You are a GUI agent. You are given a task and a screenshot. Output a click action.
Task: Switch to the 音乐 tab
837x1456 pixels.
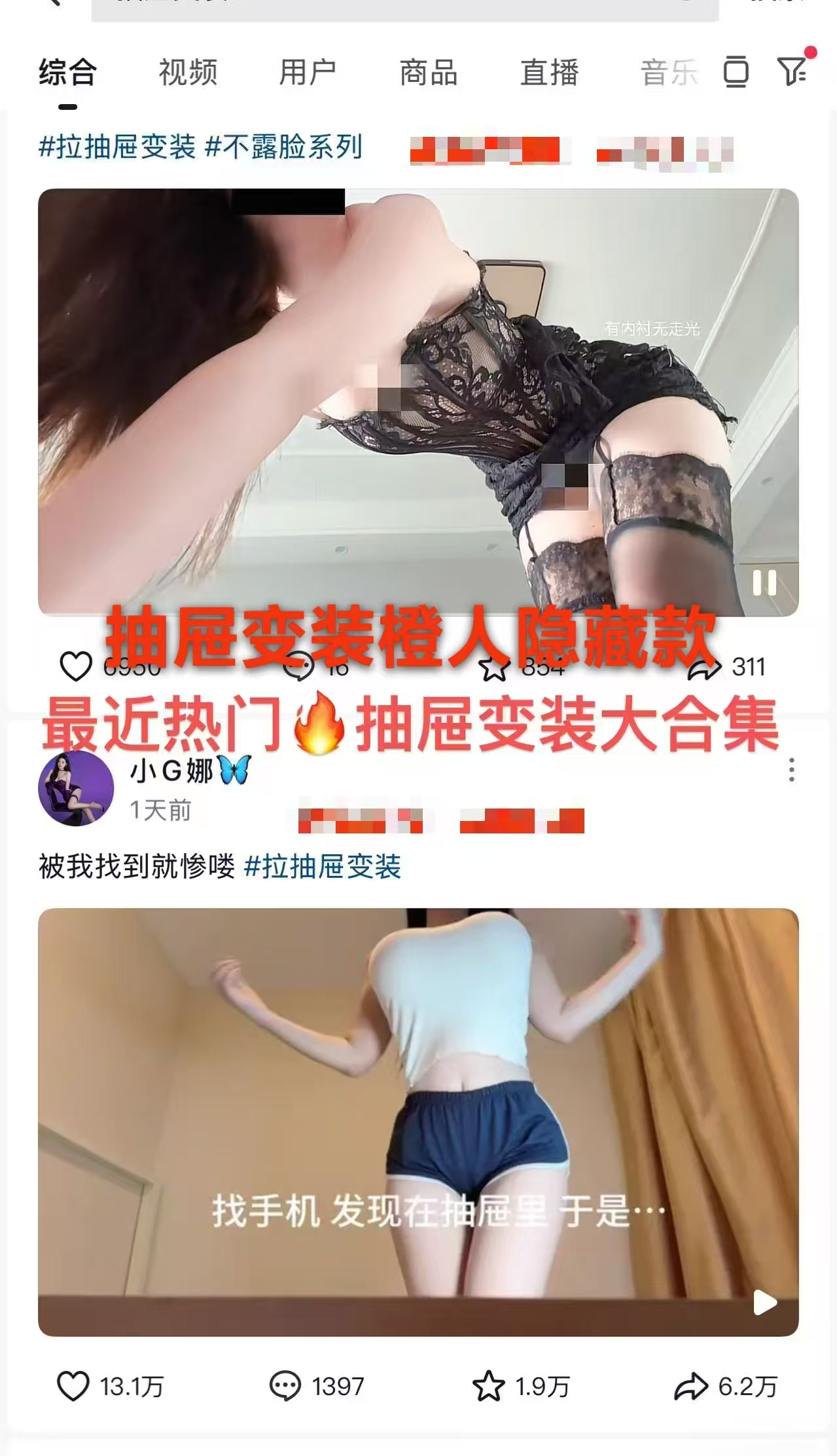[x=669, y=72]
